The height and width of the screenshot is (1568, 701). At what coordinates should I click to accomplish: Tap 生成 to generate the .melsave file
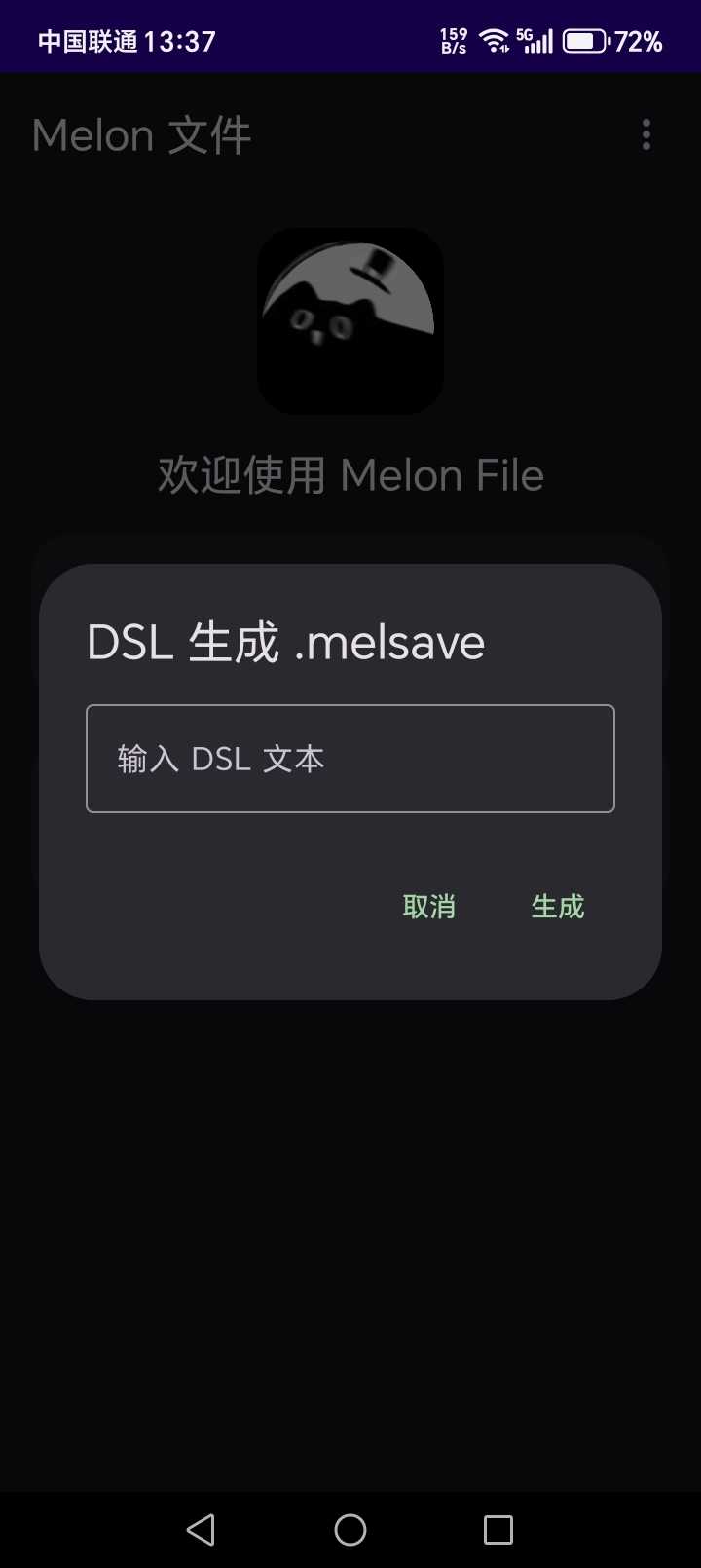[x=558, y=907]
